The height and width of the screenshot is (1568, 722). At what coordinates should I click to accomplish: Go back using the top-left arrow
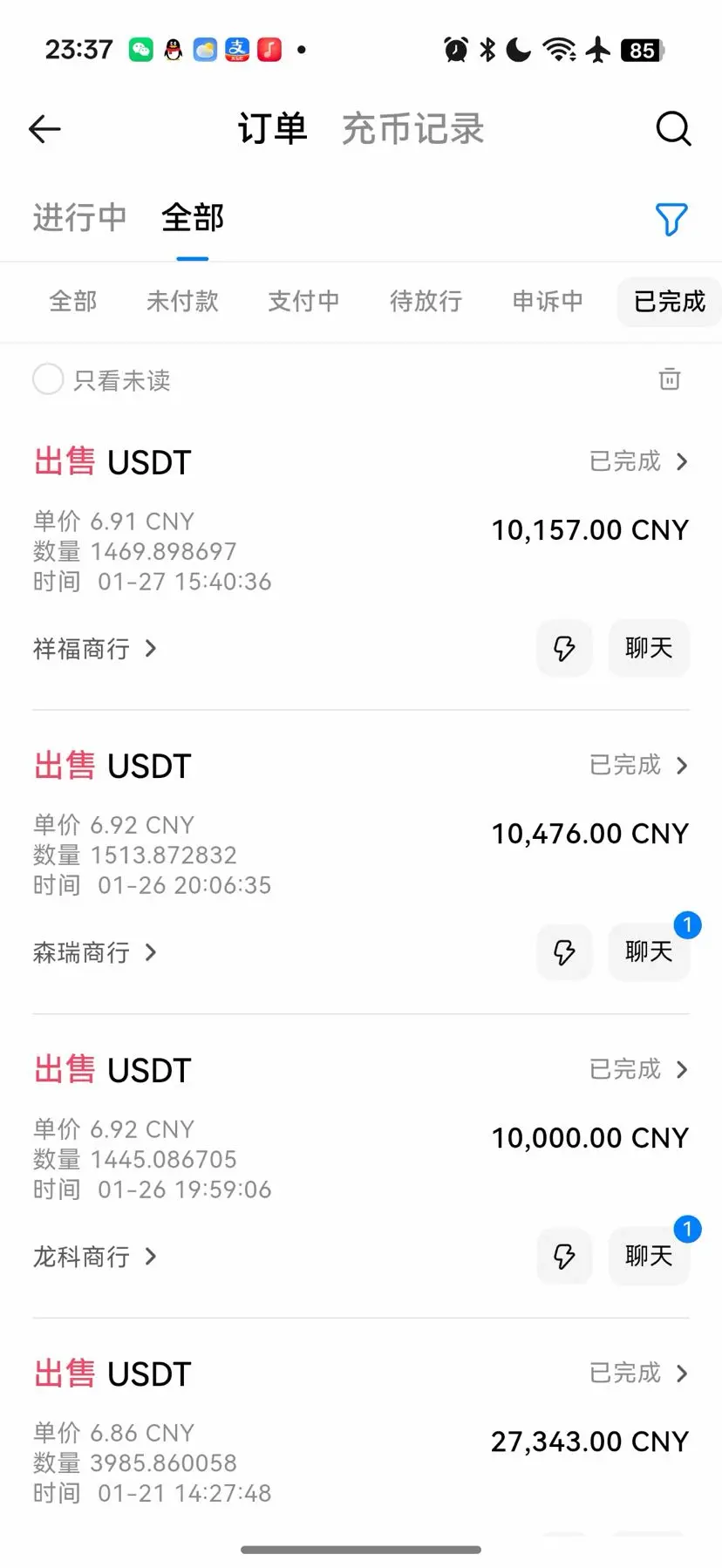(44, 129)
